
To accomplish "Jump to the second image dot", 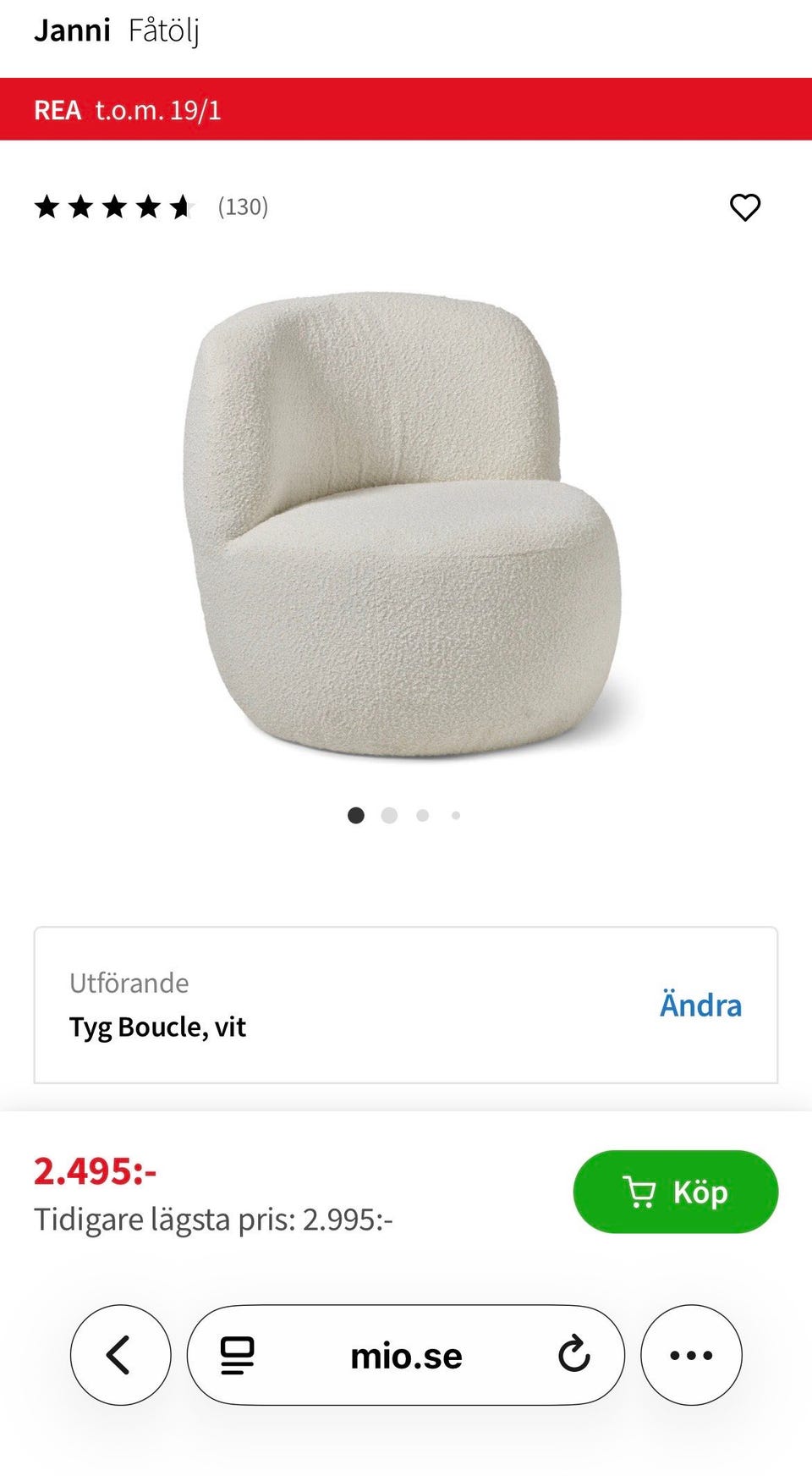I will click(x=389, y=815).
